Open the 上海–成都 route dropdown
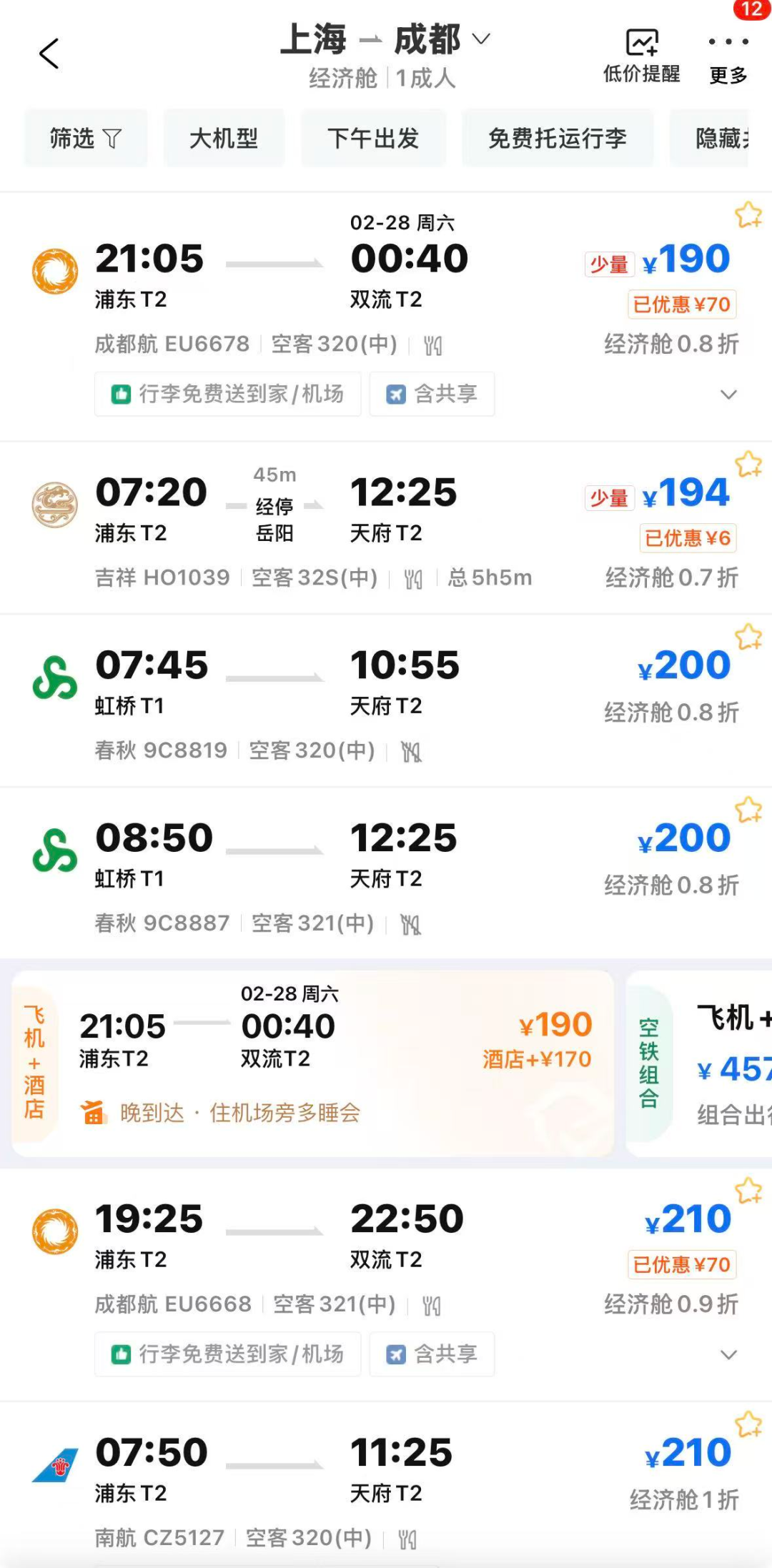The width and height of the screenshot is (772, 1568). click(386, 40)
